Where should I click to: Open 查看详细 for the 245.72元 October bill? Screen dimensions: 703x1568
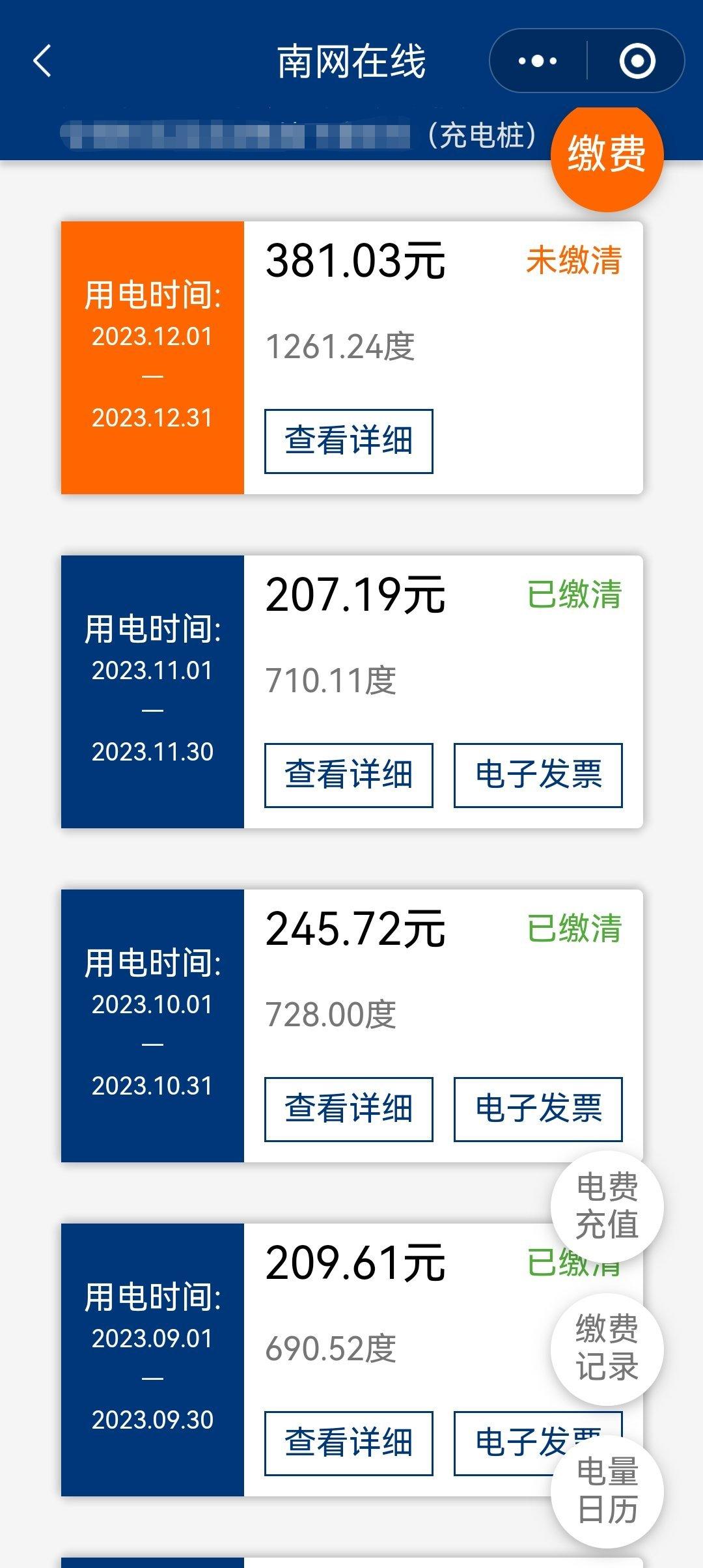tap(349, 1109)
